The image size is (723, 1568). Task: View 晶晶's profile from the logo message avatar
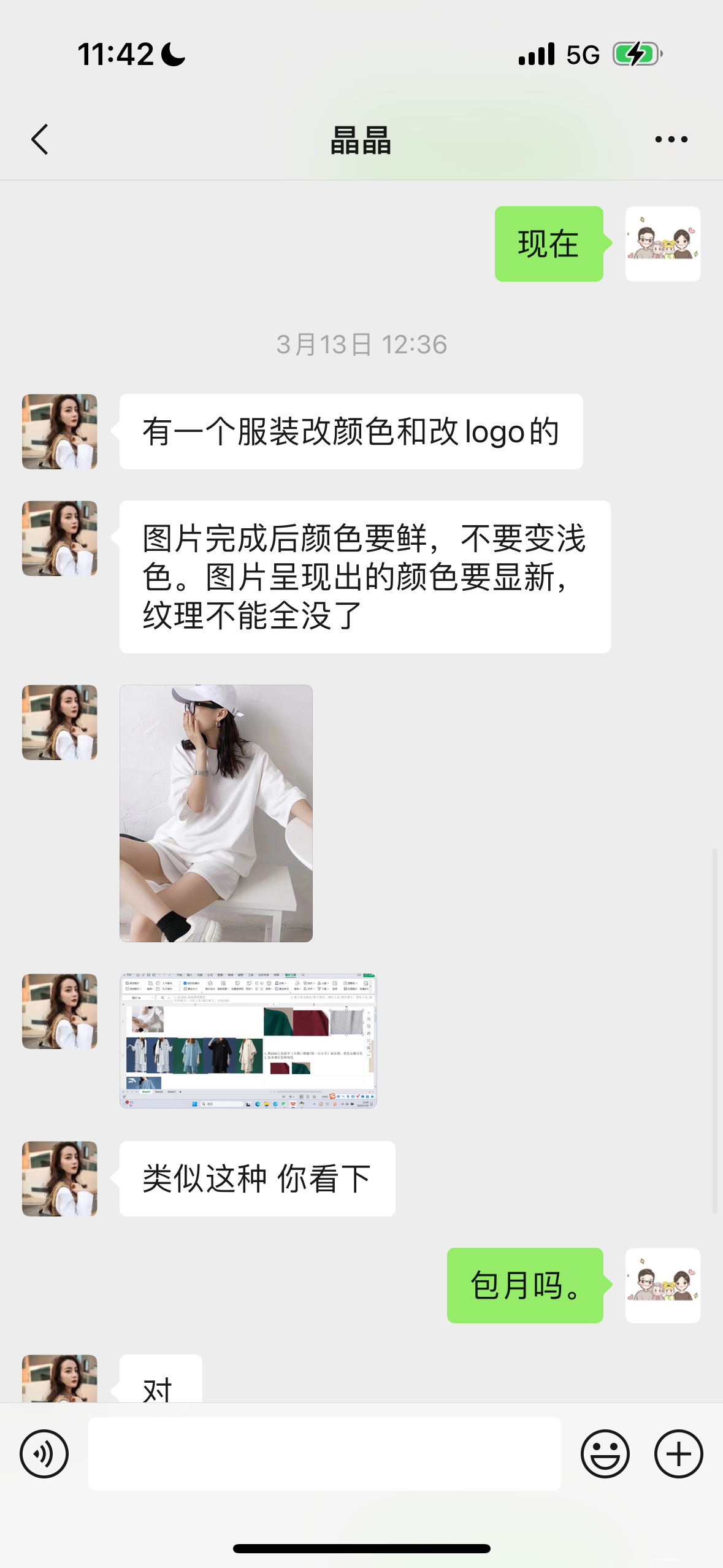click(x=59, y=431)
